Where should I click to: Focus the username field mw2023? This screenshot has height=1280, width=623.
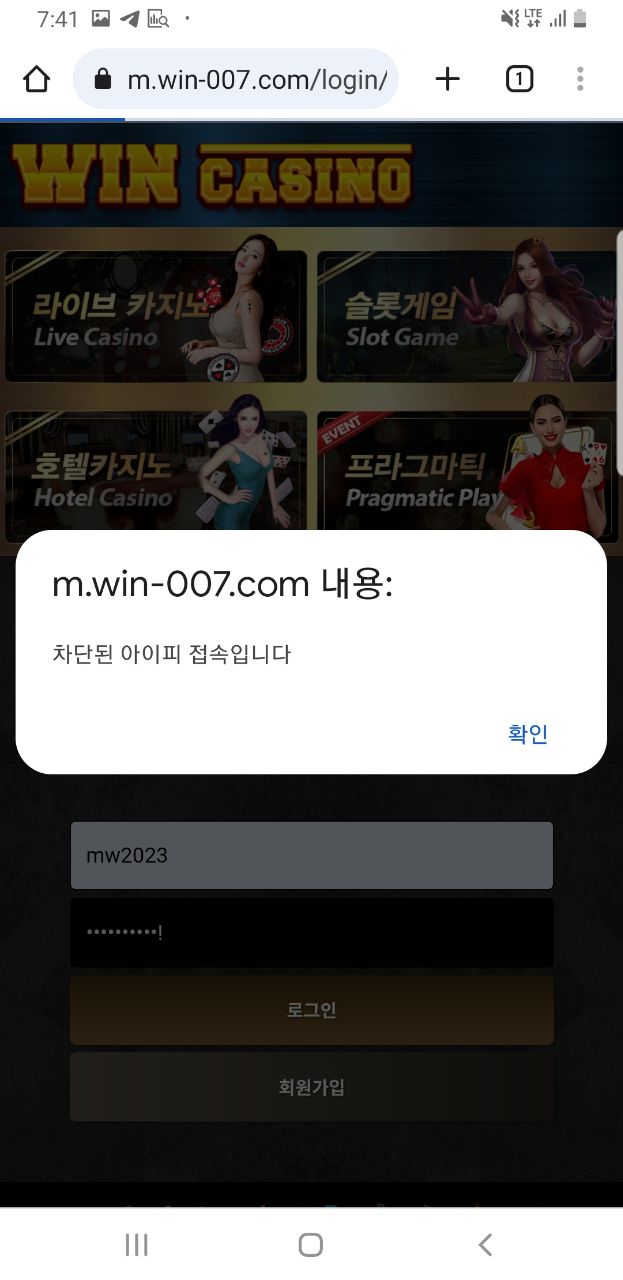311,855
